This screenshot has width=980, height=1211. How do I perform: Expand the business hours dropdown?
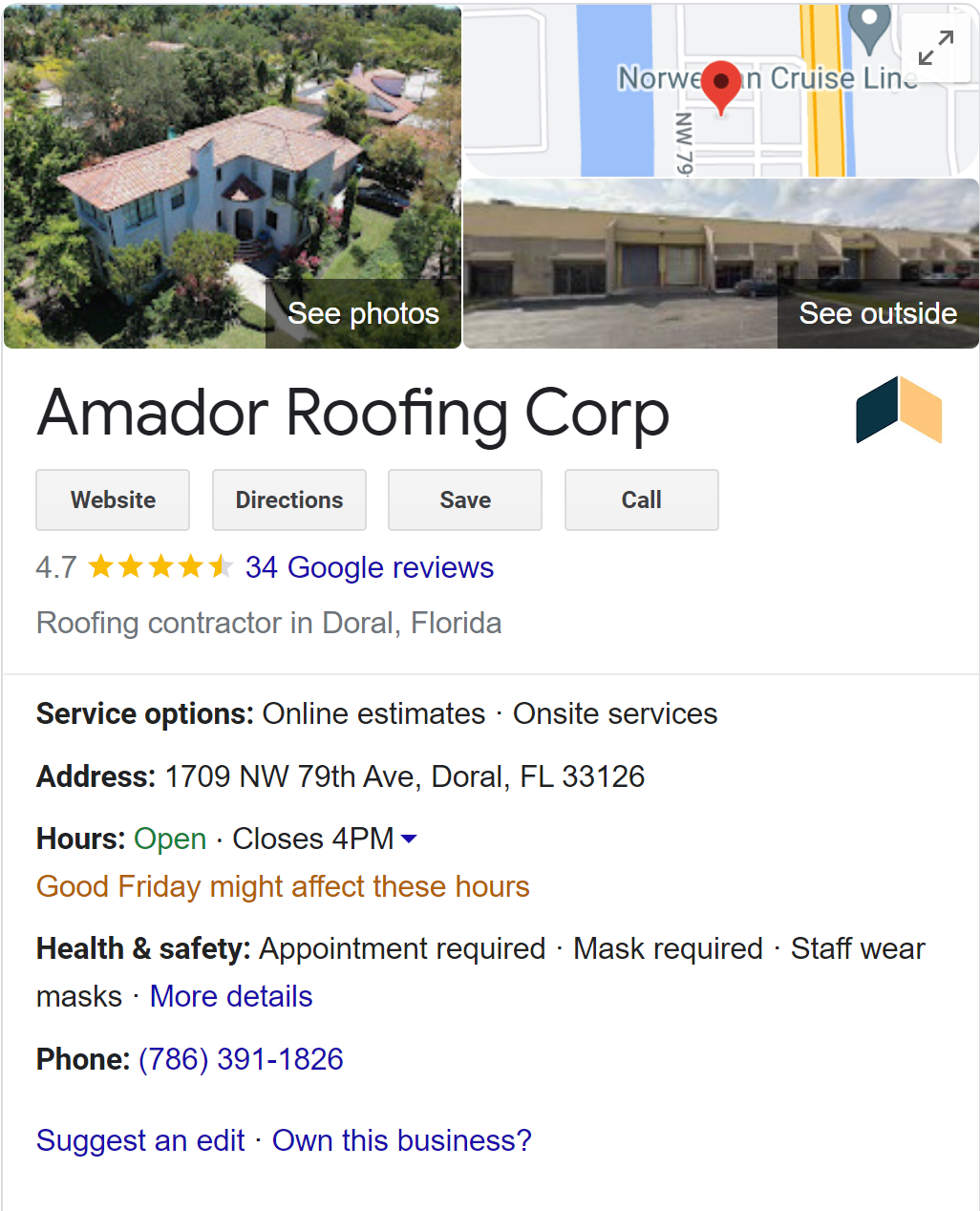pos(409,839)
